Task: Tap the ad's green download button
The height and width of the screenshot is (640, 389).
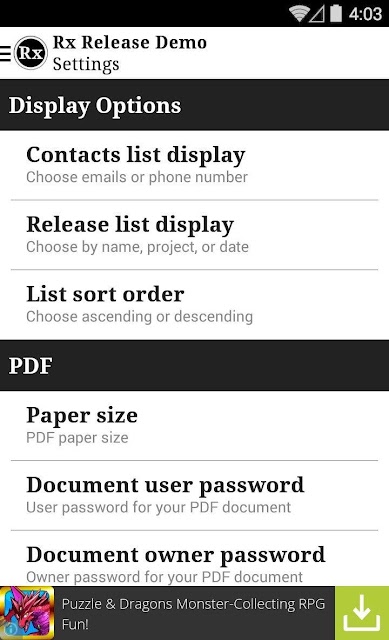Action: coord(362,613)
